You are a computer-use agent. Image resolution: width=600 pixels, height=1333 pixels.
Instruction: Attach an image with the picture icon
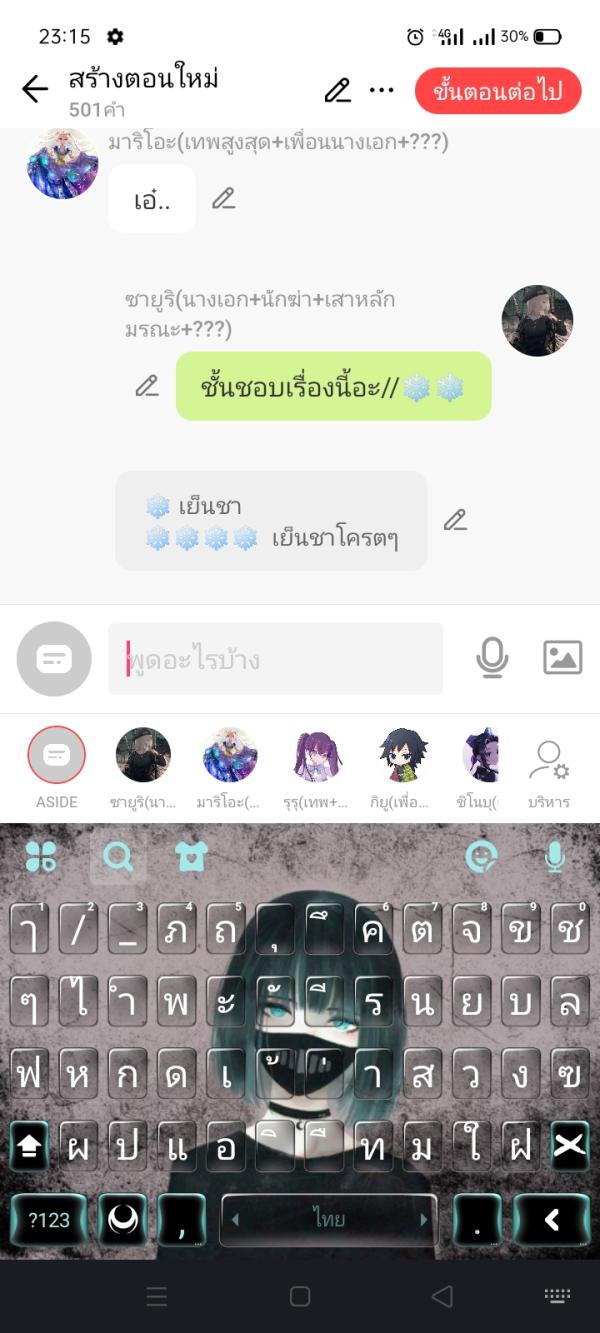tap(562, 657)
